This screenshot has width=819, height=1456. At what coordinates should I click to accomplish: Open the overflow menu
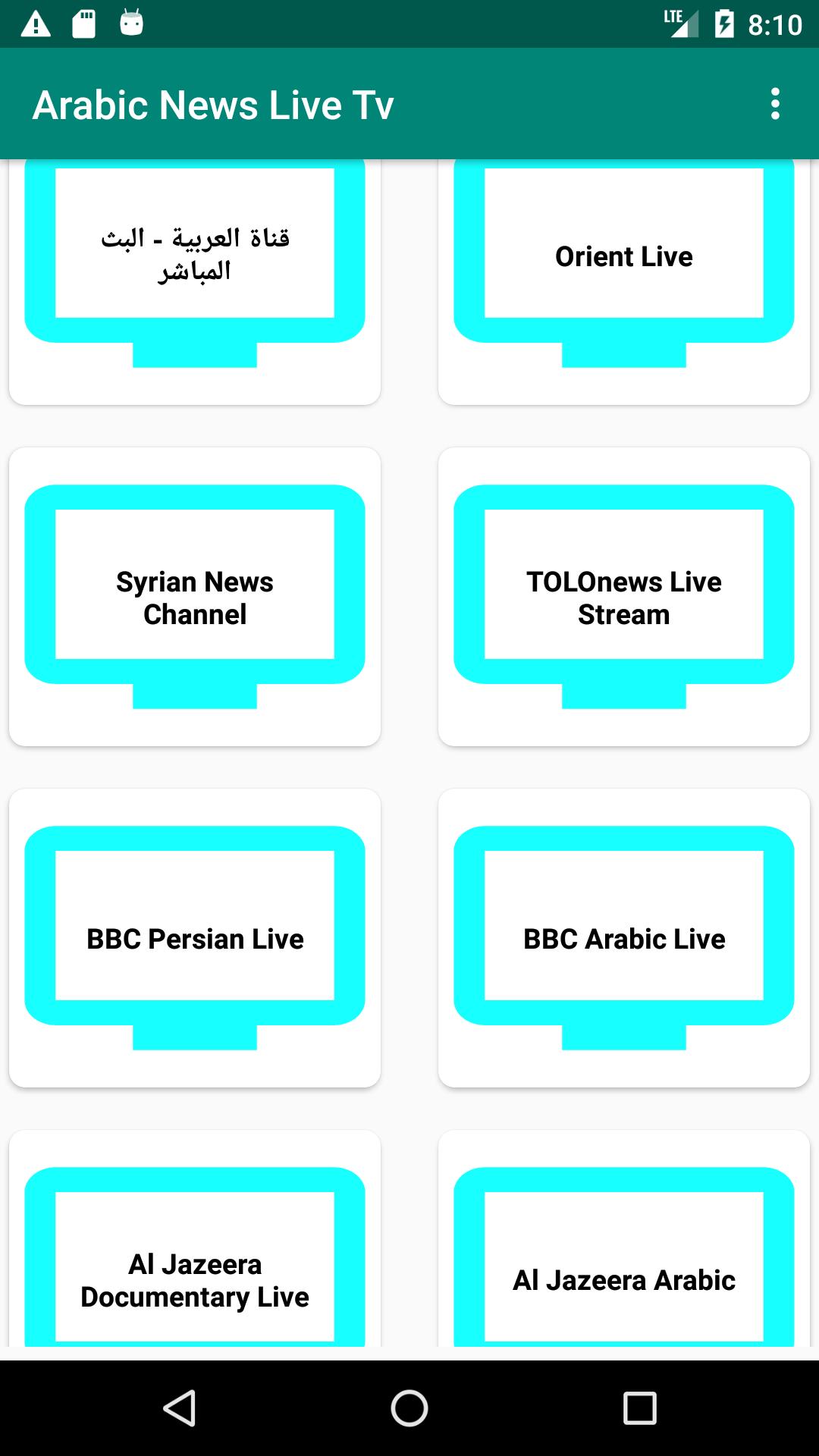coord(774,104)
